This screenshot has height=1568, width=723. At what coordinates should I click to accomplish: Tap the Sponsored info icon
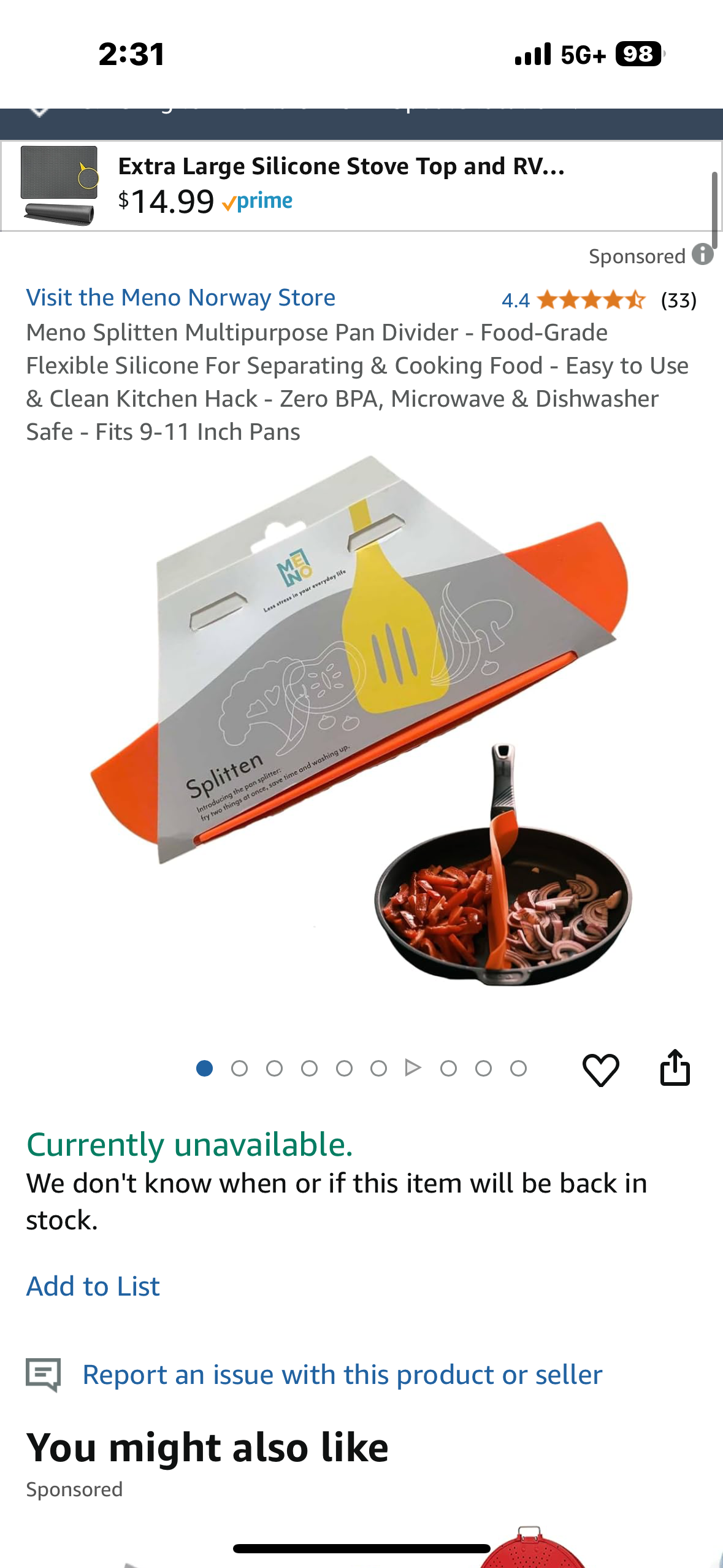(x=703, y=254)
